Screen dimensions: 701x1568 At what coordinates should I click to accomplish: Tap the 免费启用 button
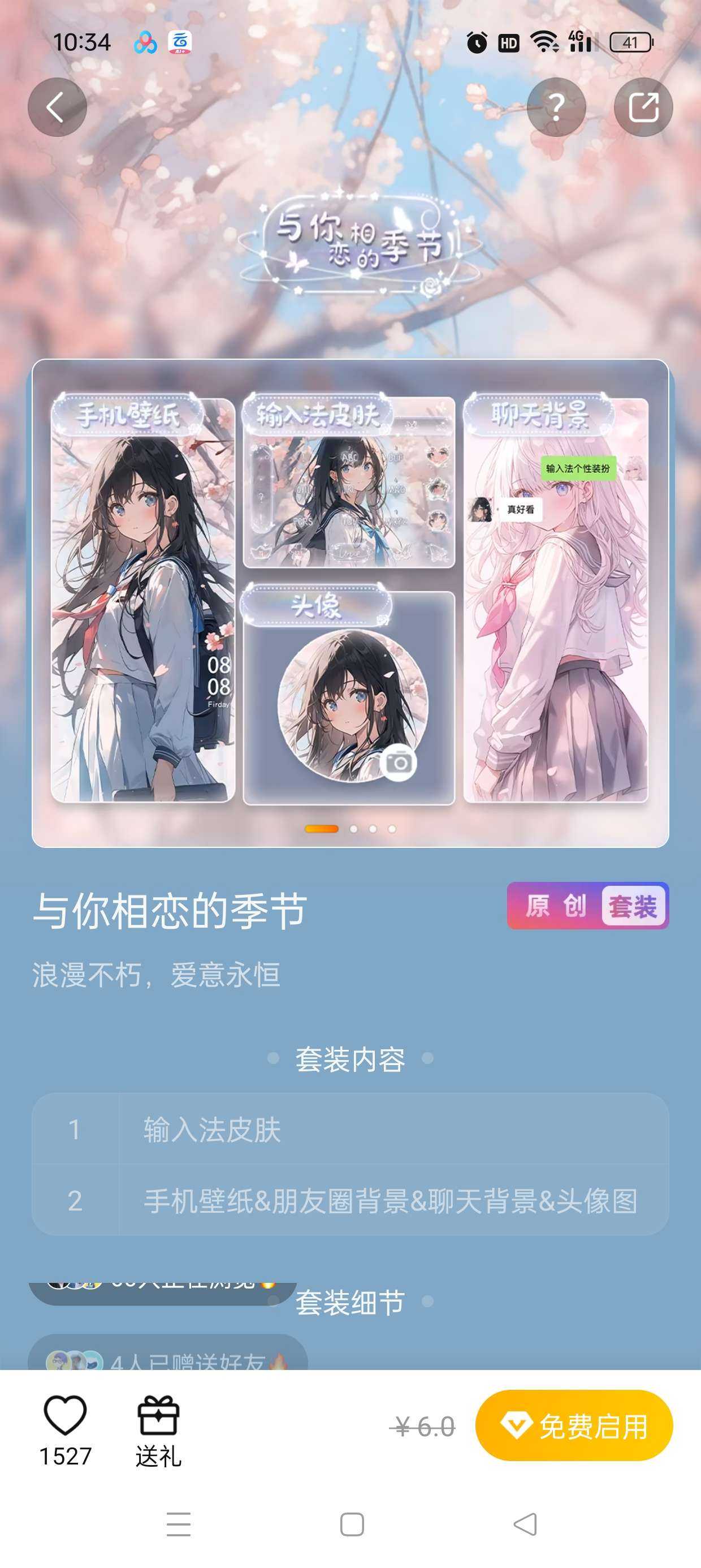click(574, 1425)
